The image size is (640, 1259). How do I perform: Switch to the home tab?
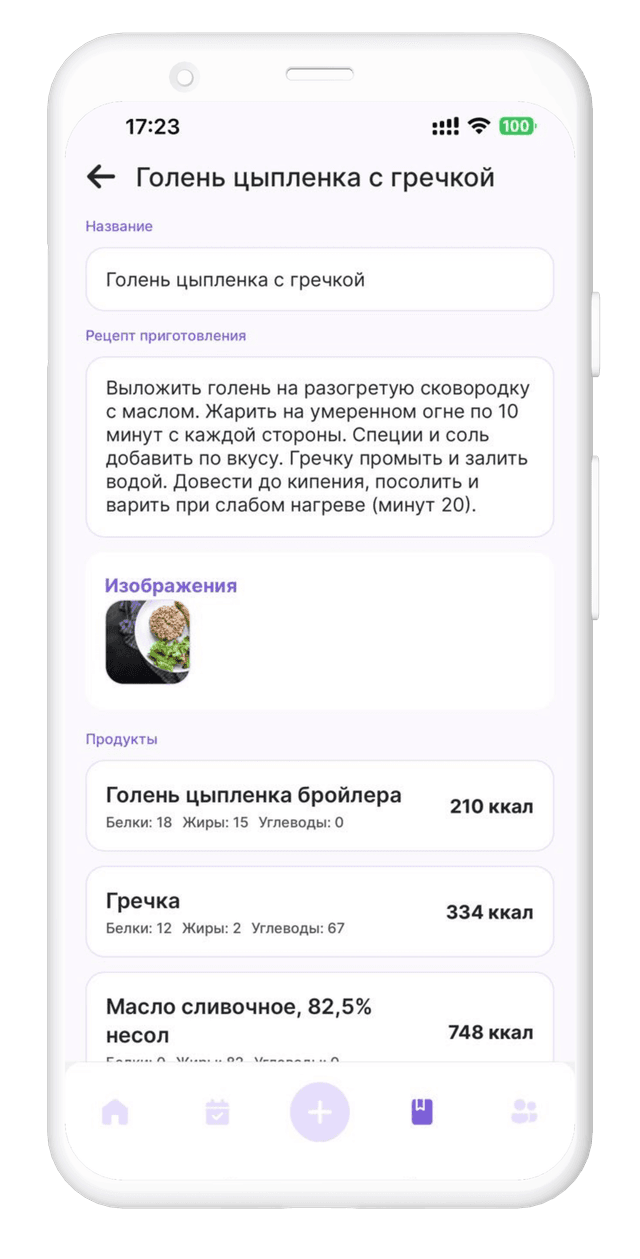115,1111
